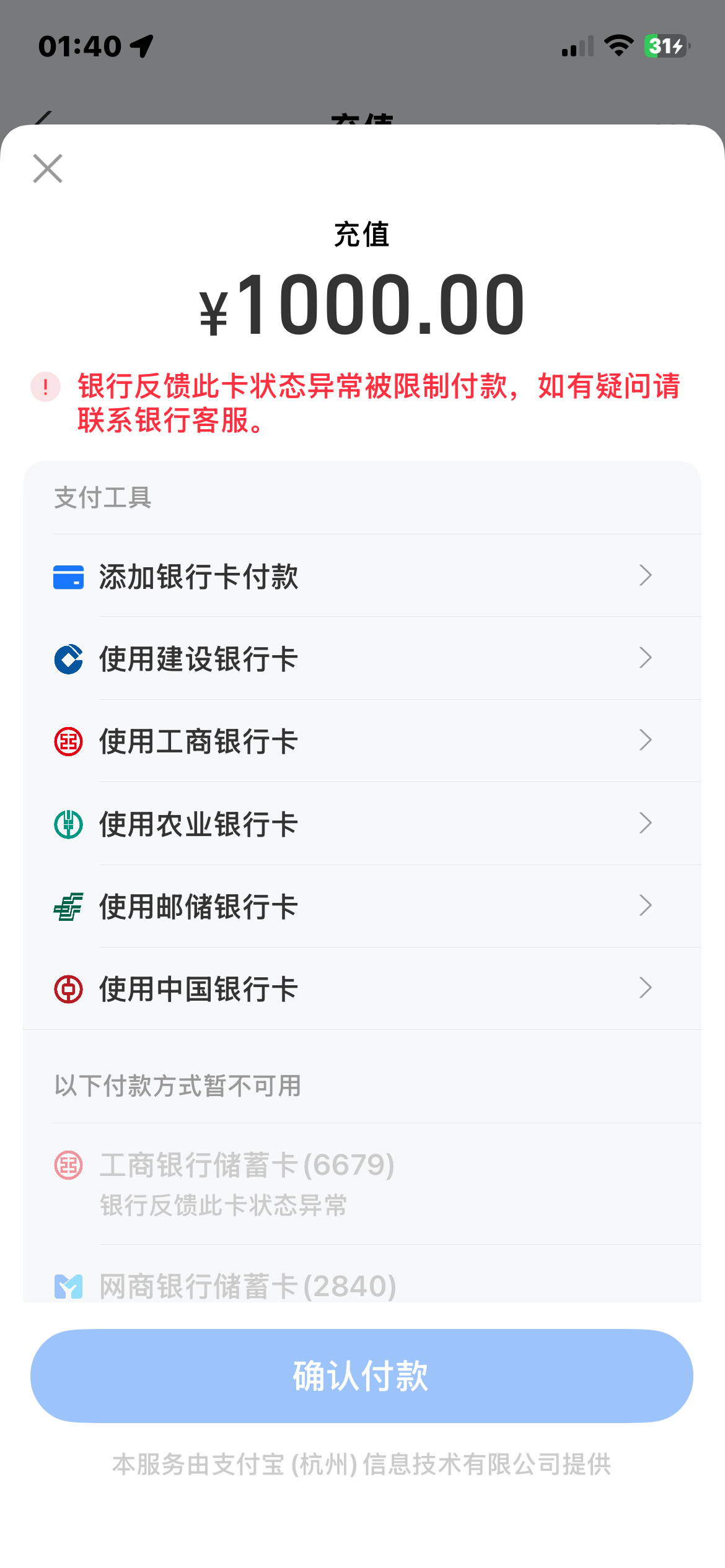Viewport: 725px width, 1568px height.
Task: Select 使用中国银行卡
Action: tap(362, 989)
